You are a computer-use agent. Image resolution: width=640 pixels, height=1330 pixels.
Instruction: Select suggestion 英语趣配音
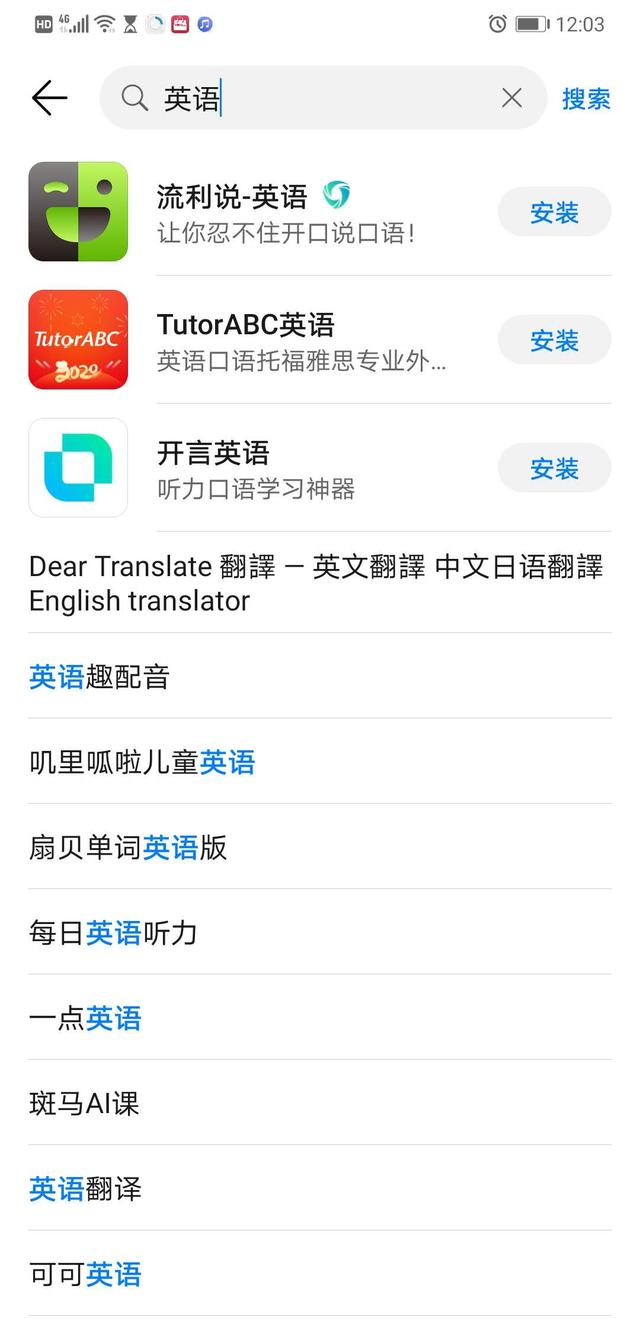(320, 677)
